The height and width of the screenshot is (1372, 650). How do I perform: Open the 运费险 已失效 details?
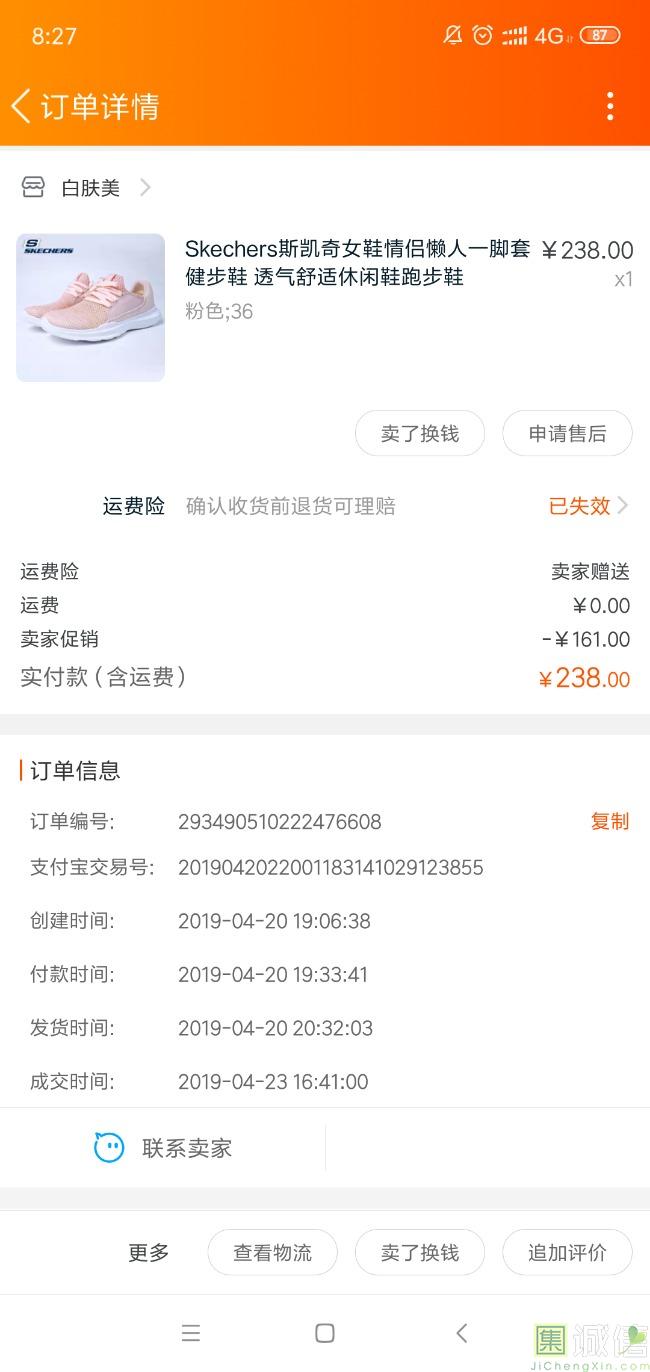[588, 506]
